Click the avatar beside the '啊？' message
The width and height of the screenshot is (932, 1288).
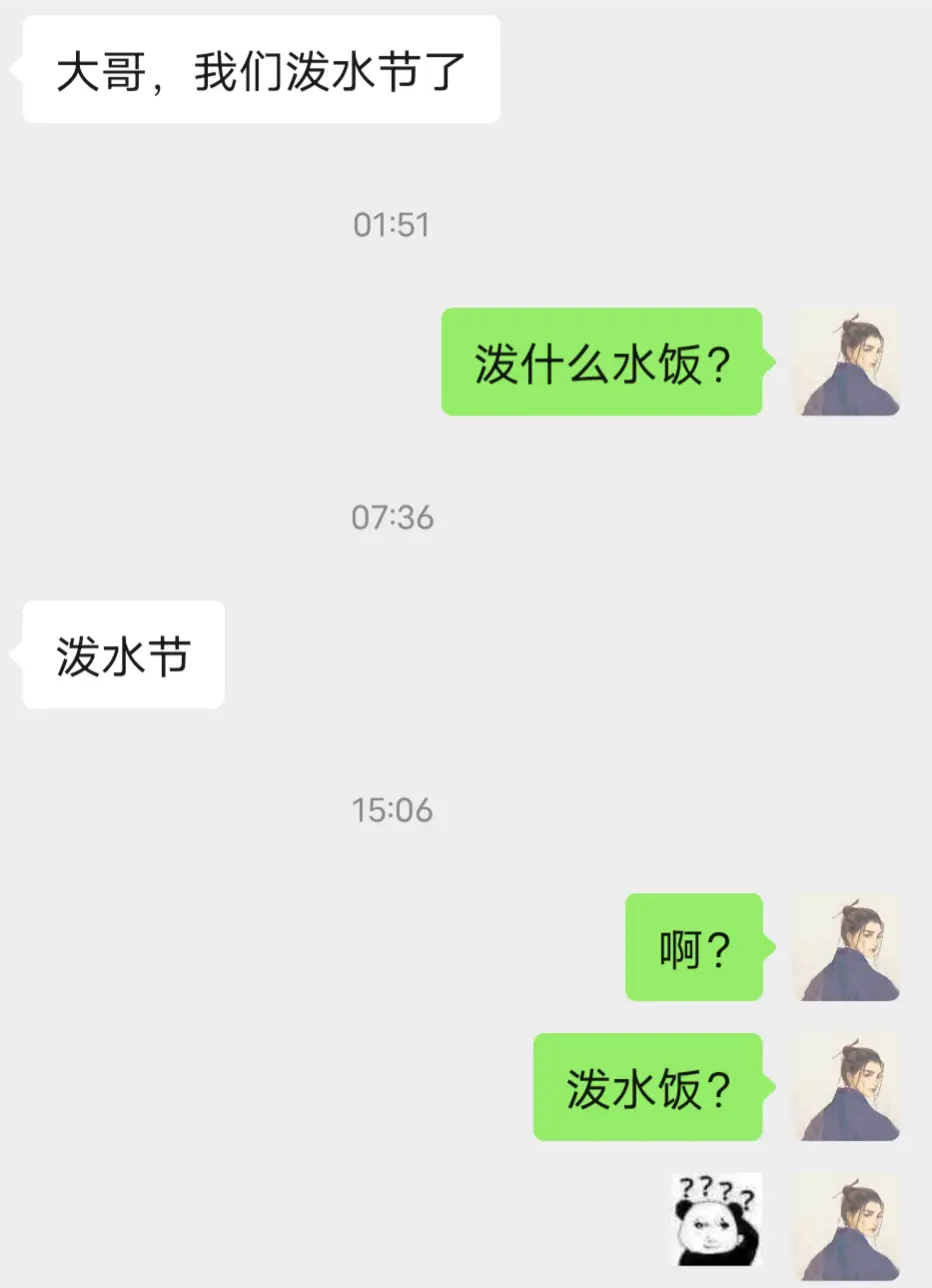click(x=845, y=949)
